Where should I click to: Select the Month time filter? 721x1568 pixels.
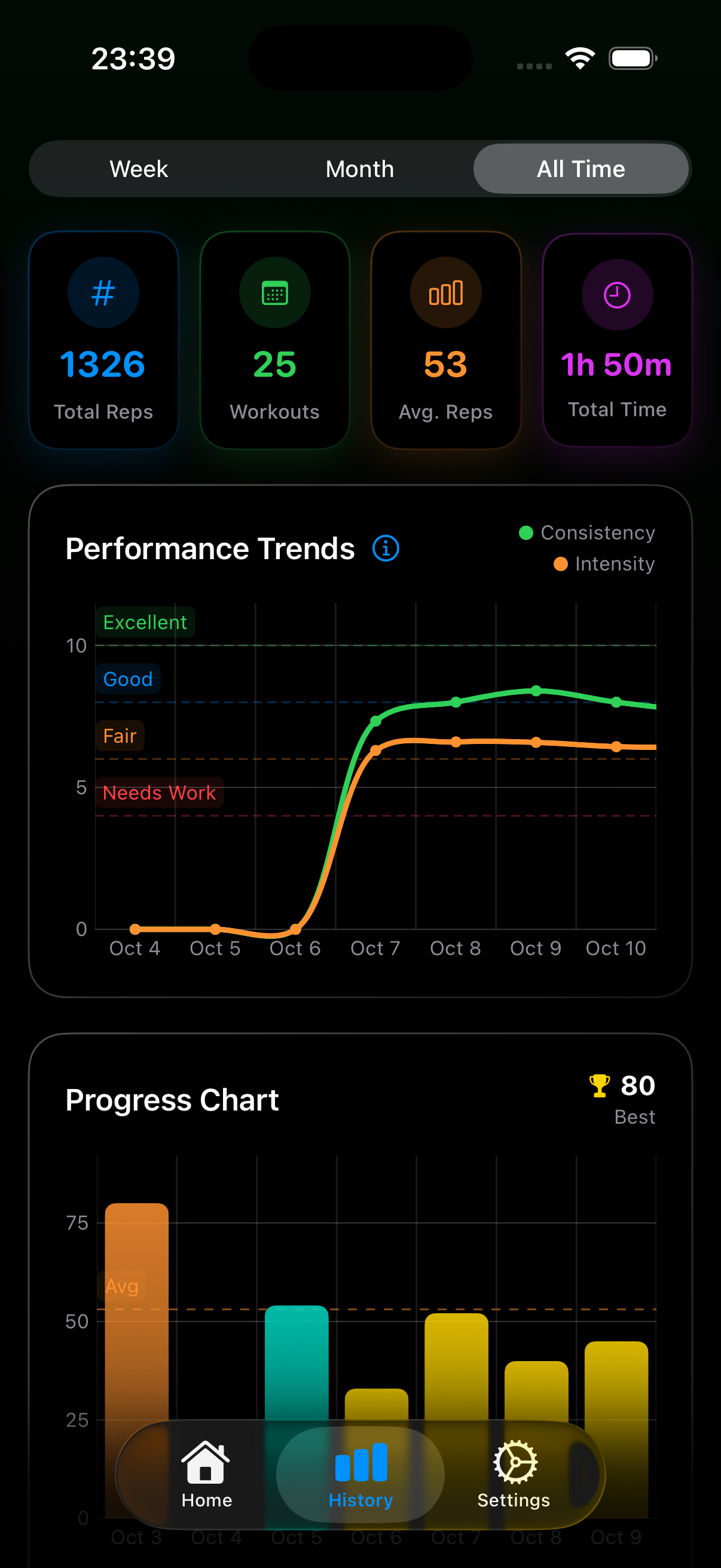point(359,169)
